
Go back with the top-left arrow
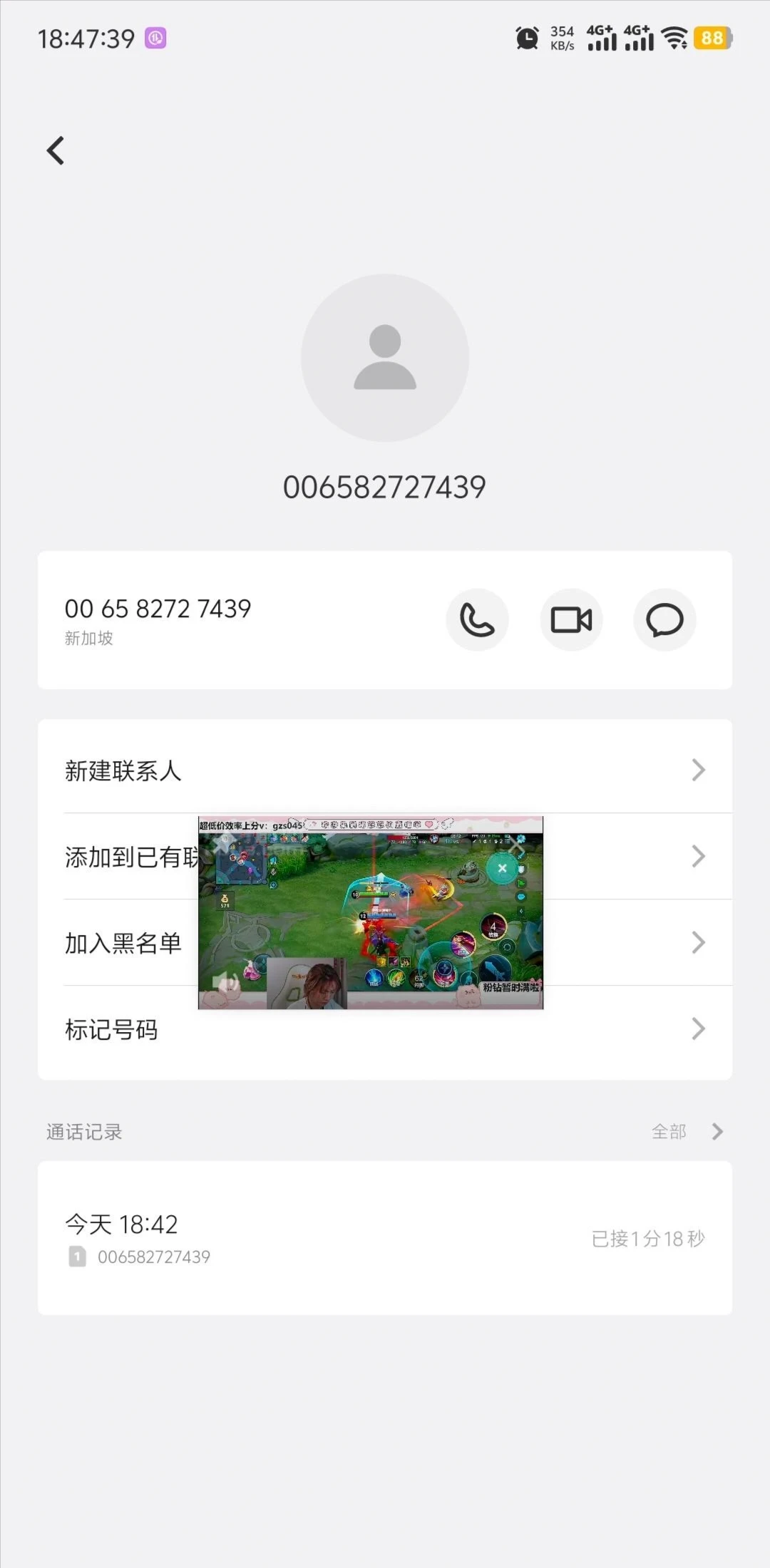56,150
